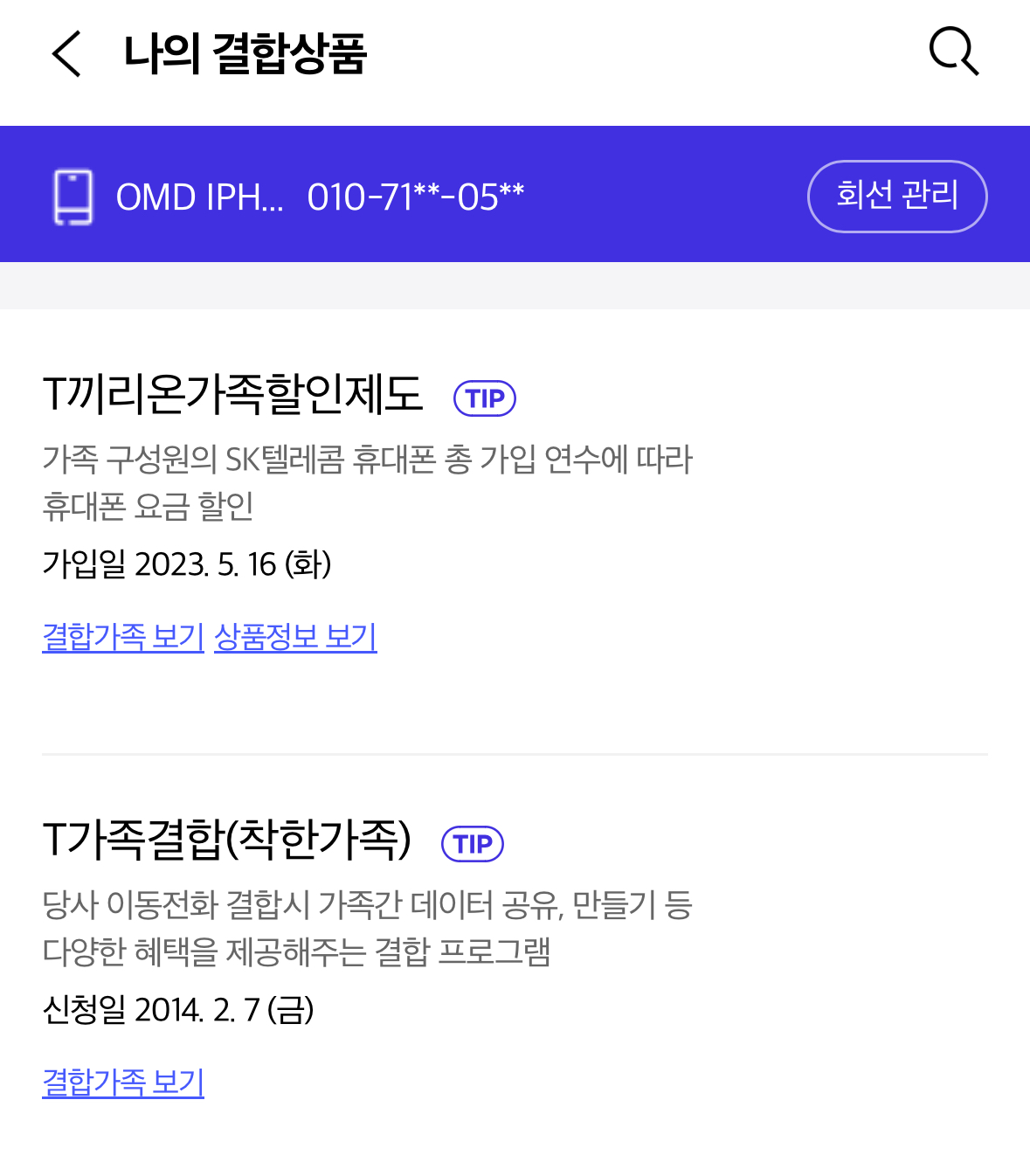Show TIP for T끼리온가족할인제도

(x=485, y=398)
